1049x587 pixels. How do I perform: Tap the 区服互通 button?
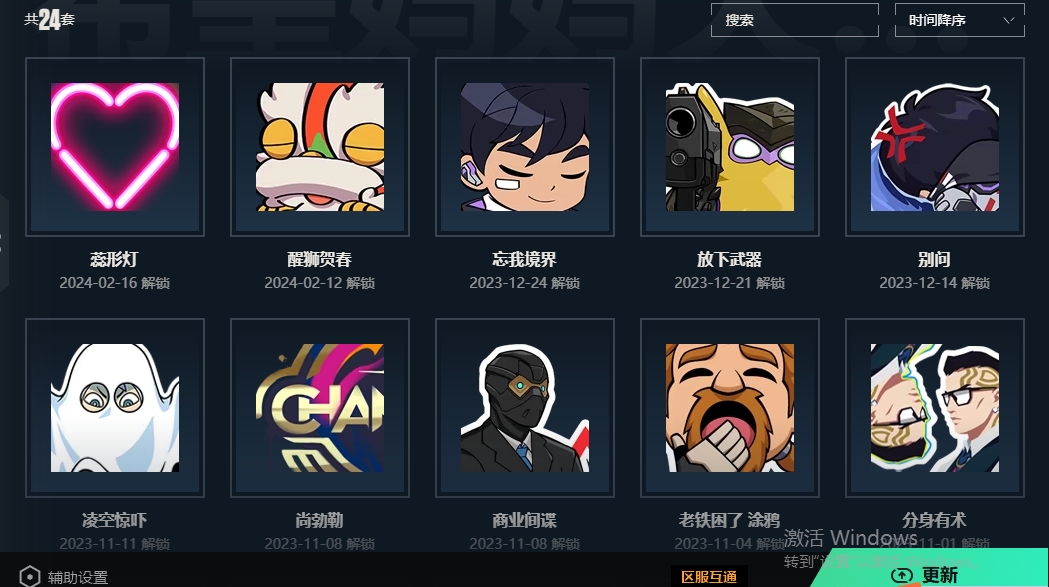tap(709, 577)
